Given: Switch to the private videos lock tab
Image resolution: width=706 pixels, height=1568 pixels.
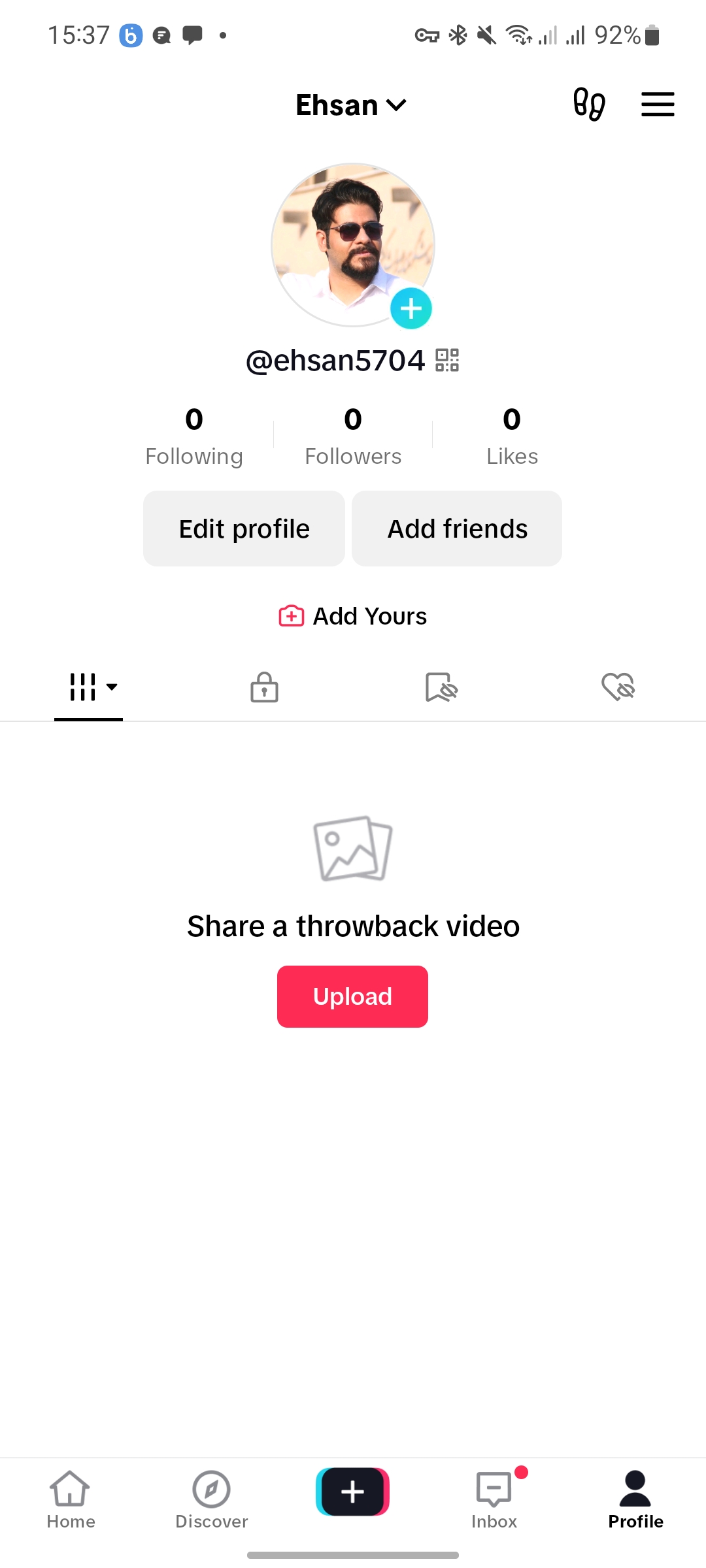Looking at the screenshot, I should 265,687.
